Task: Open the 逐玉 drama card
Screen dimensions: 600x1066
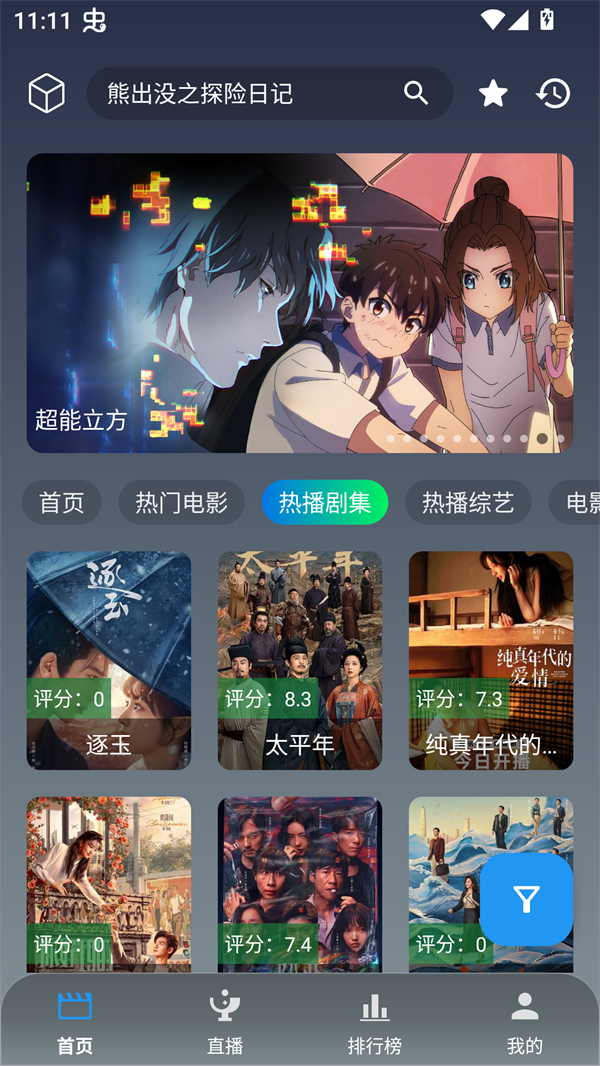Action: [109, 660]
